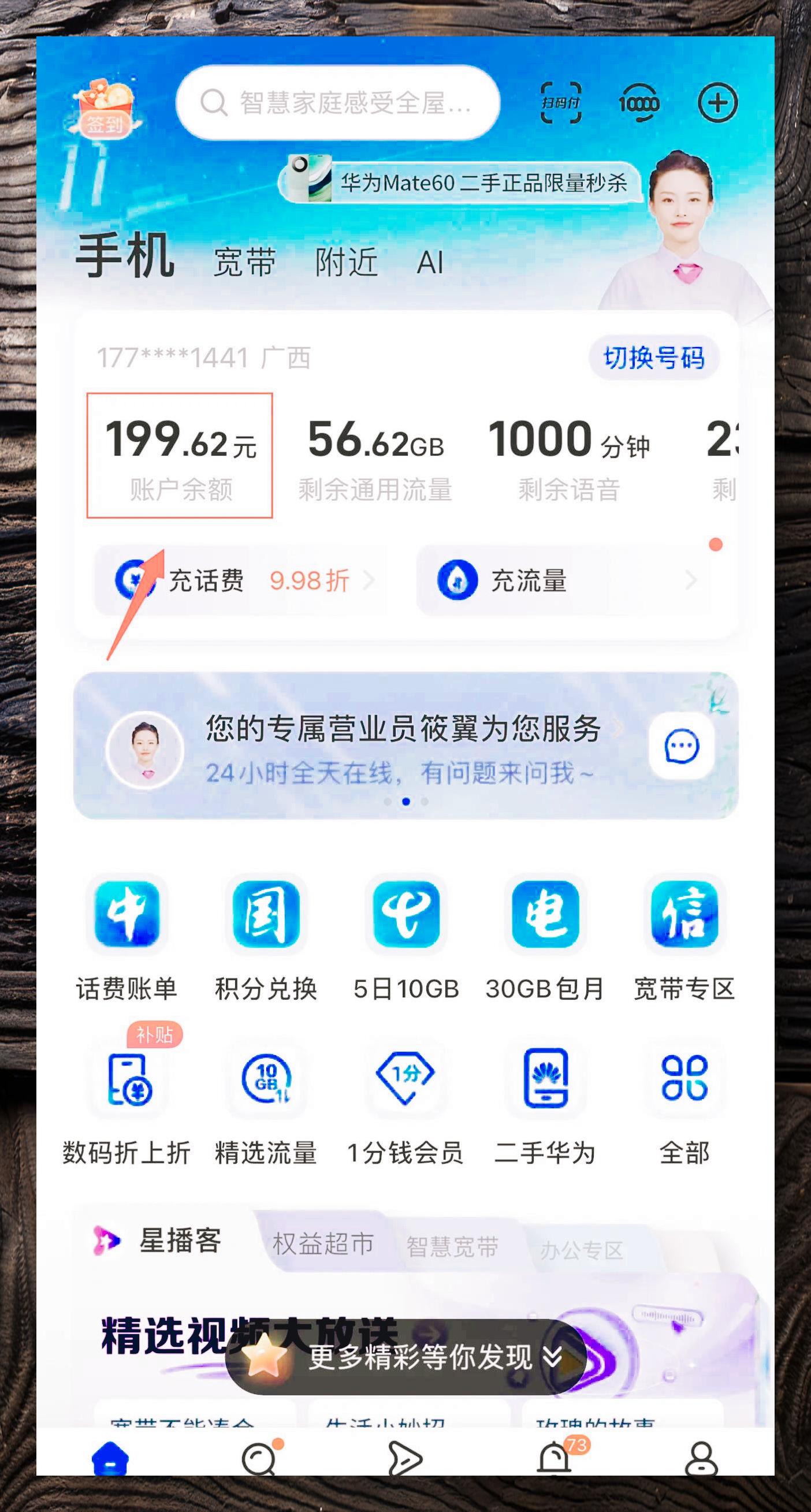Open the plus menu icon

click(717, 103)
